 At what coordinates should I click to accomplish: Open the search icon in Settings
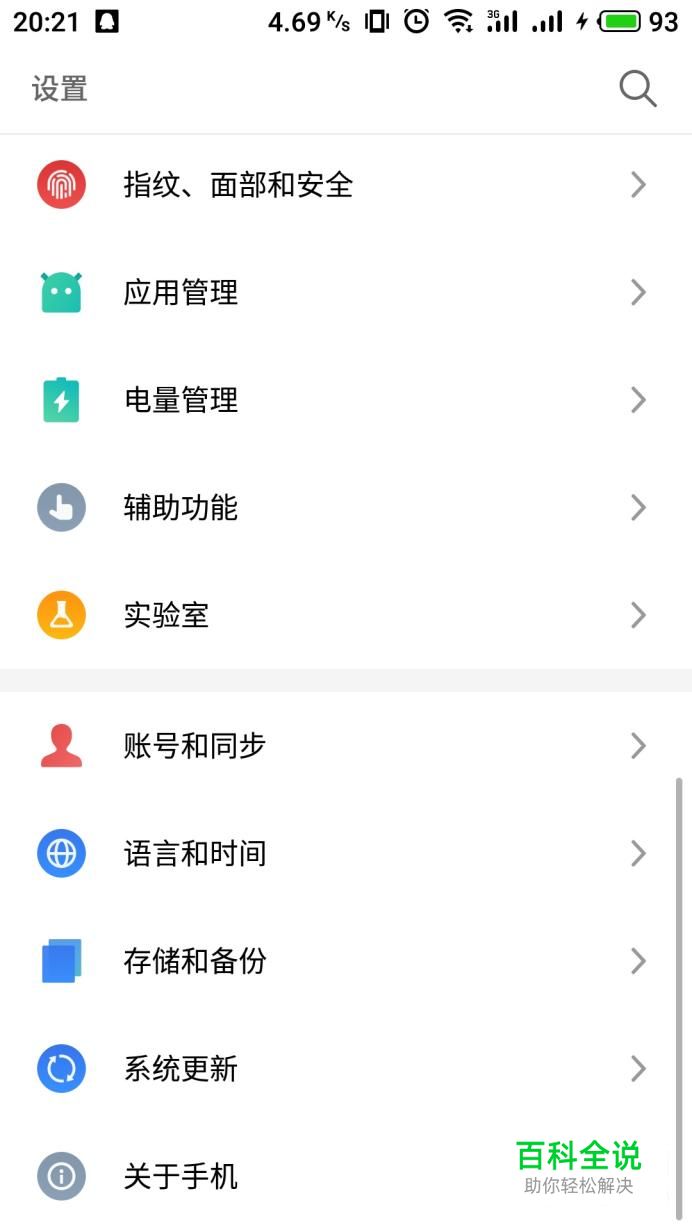637,89
